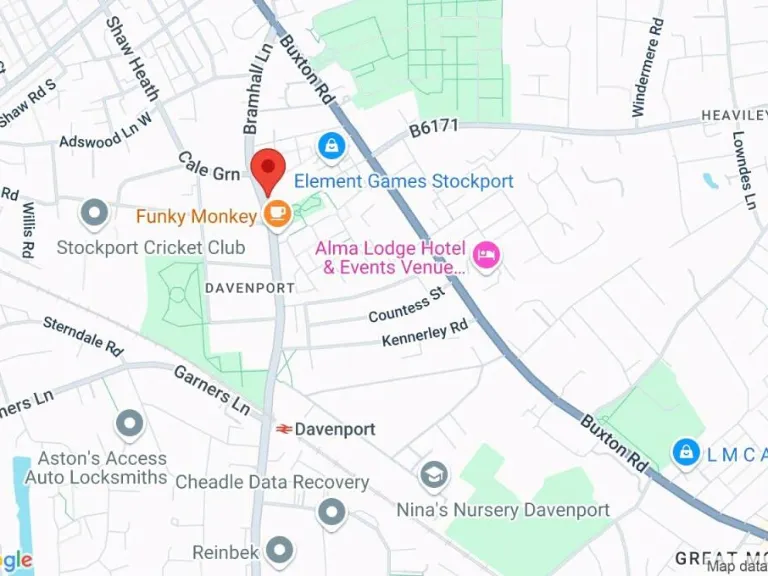This screenshot has height=576, width=768.
Task: Open Funky Monkey cafe marker
Action: coord(278,214)
